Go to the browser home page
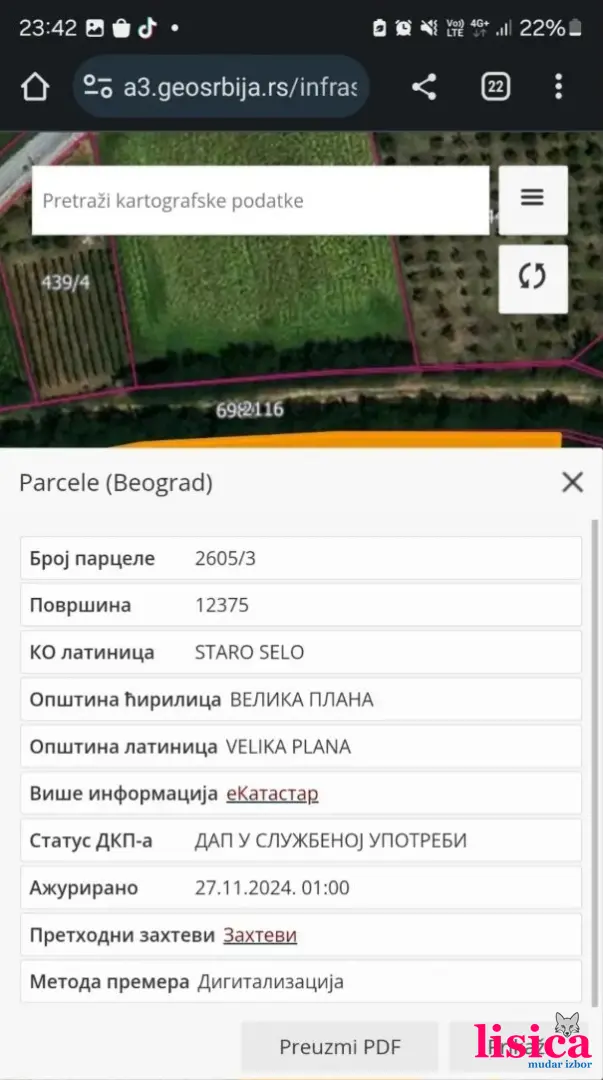This screenshot has width=603, height=1080. coord(35,87)
